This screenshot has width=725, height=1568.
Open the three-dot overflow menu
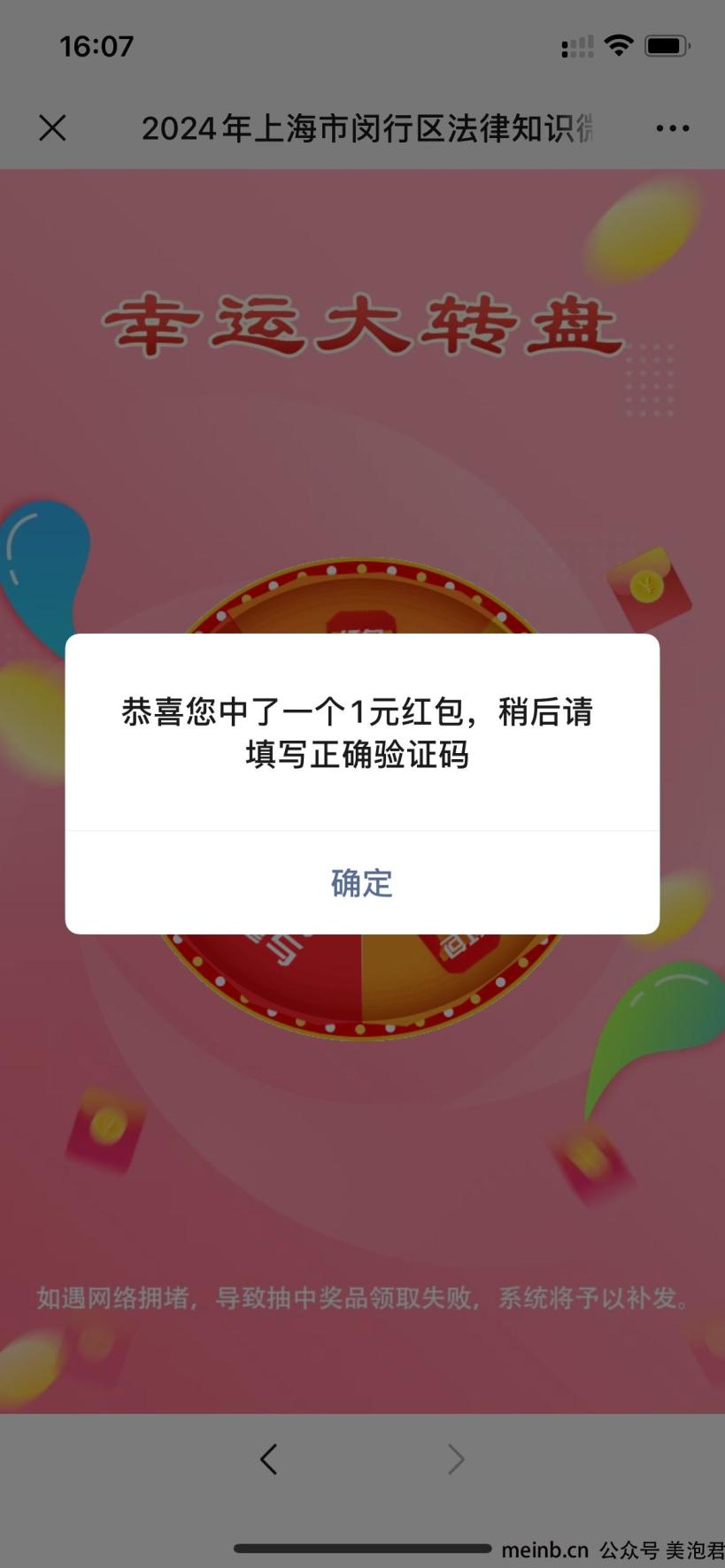(x=673, y=128)
